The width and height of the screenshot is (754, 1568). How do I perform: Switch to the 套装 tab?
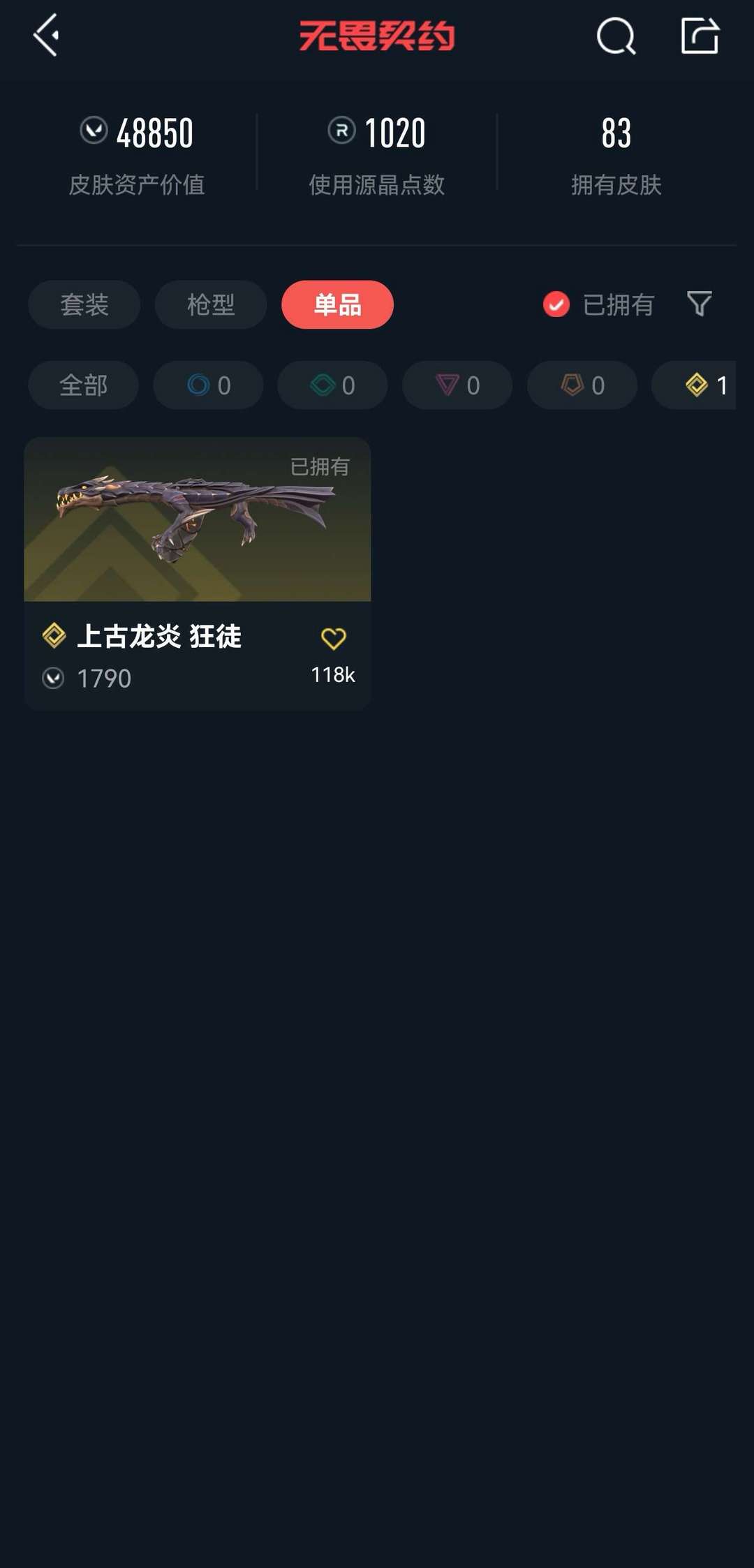[x=84, y=304]
